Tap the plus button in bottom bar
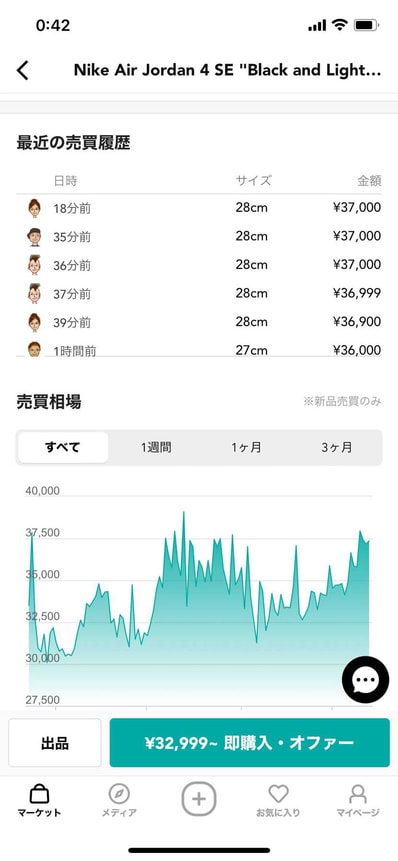This screenshot has width=398, height=861. (x=199, y=799)
